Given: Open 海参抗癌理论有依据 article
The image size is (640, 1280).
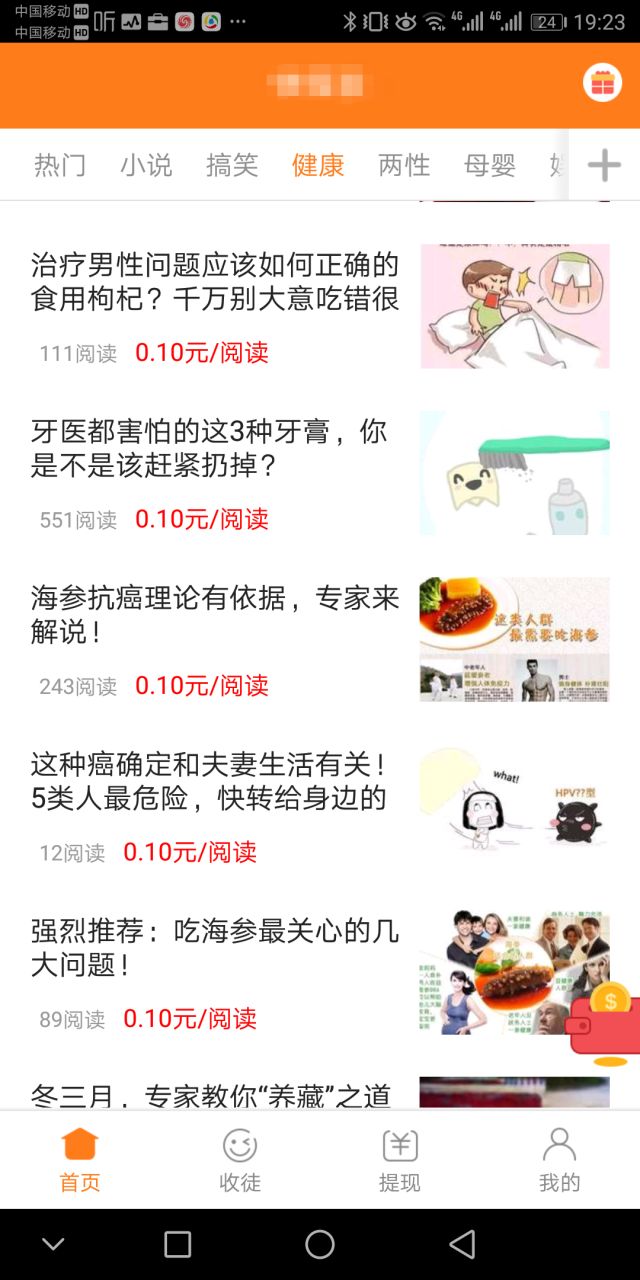Looking at the screenshot, I should click(215, 615).
